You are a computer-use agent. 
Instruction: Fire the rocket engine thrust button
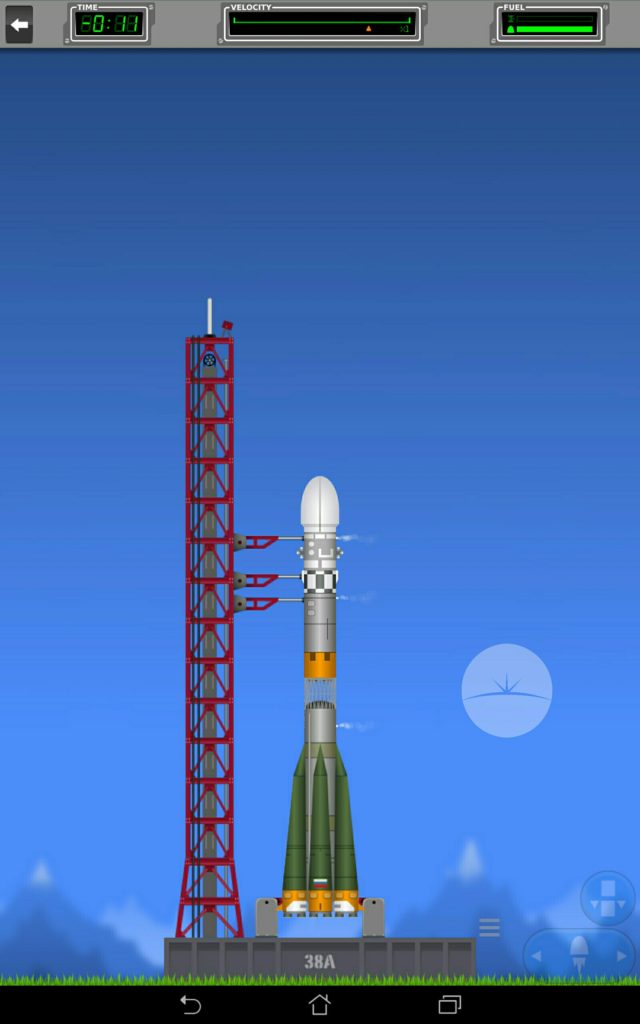coord(579,954)
